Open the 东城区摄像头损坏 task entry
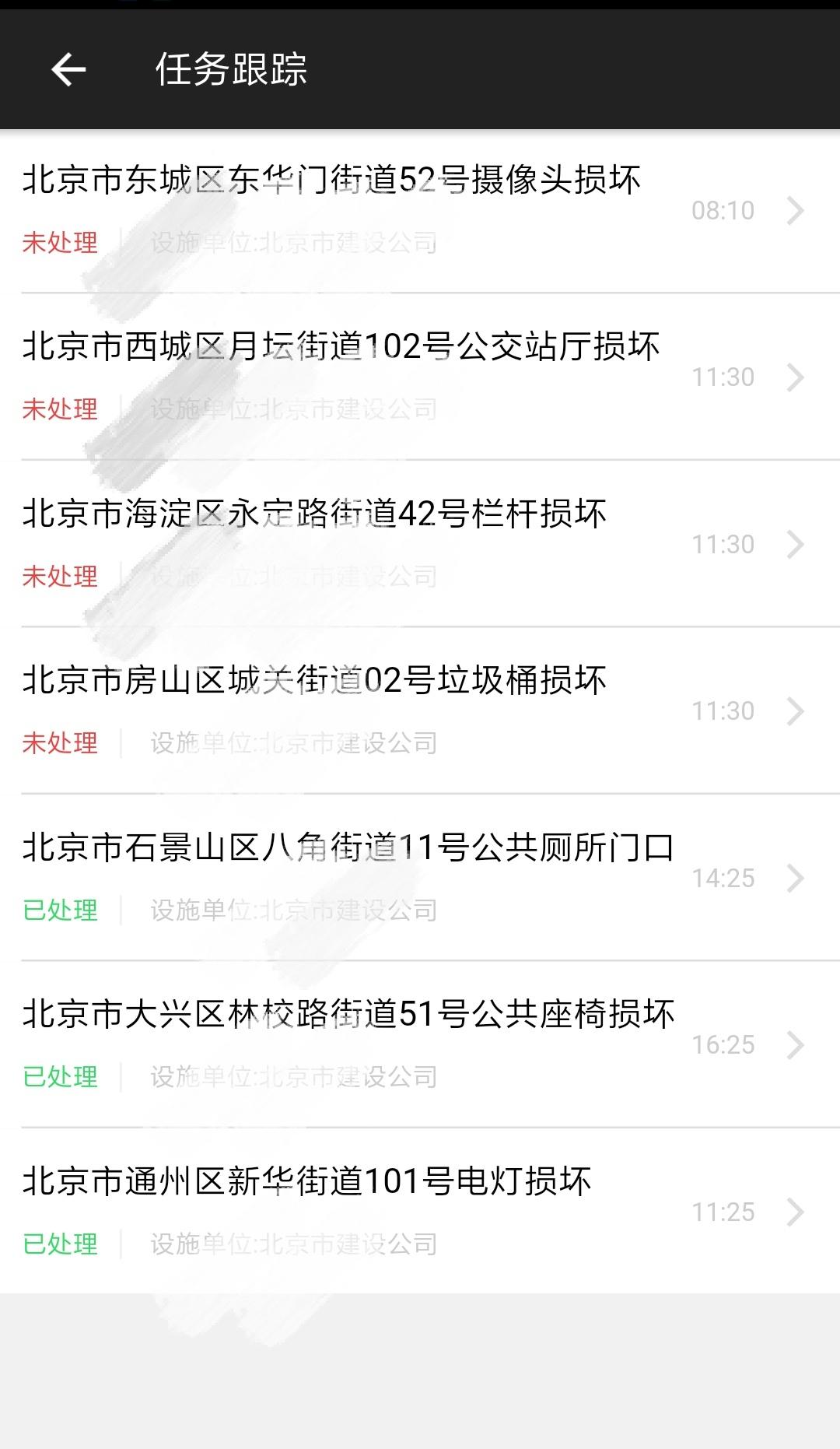840x1449 pixels. [334, 181]
